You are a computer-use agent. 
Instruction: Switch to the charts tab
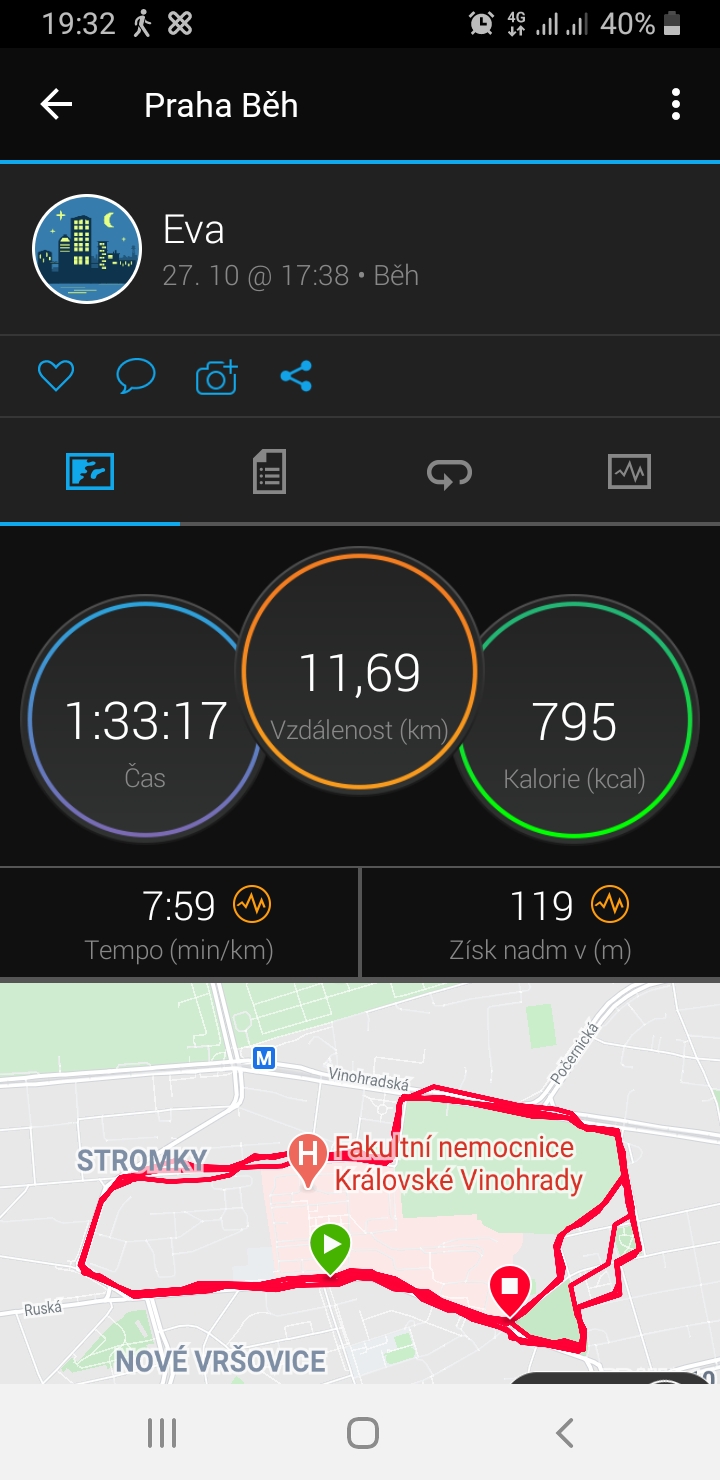629,471
